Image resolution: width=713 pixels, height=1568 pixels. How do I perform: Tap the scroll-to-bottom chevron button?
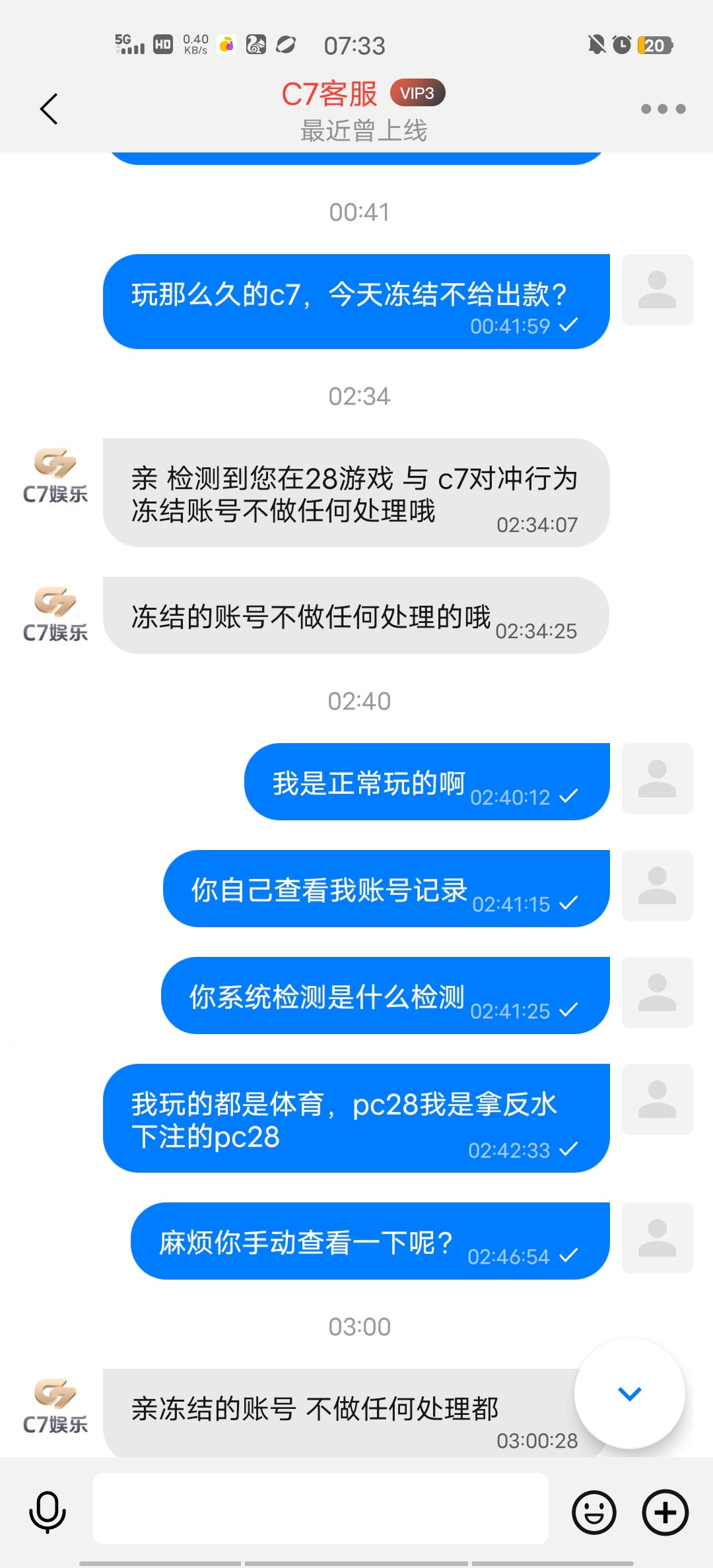[629, 1394]
